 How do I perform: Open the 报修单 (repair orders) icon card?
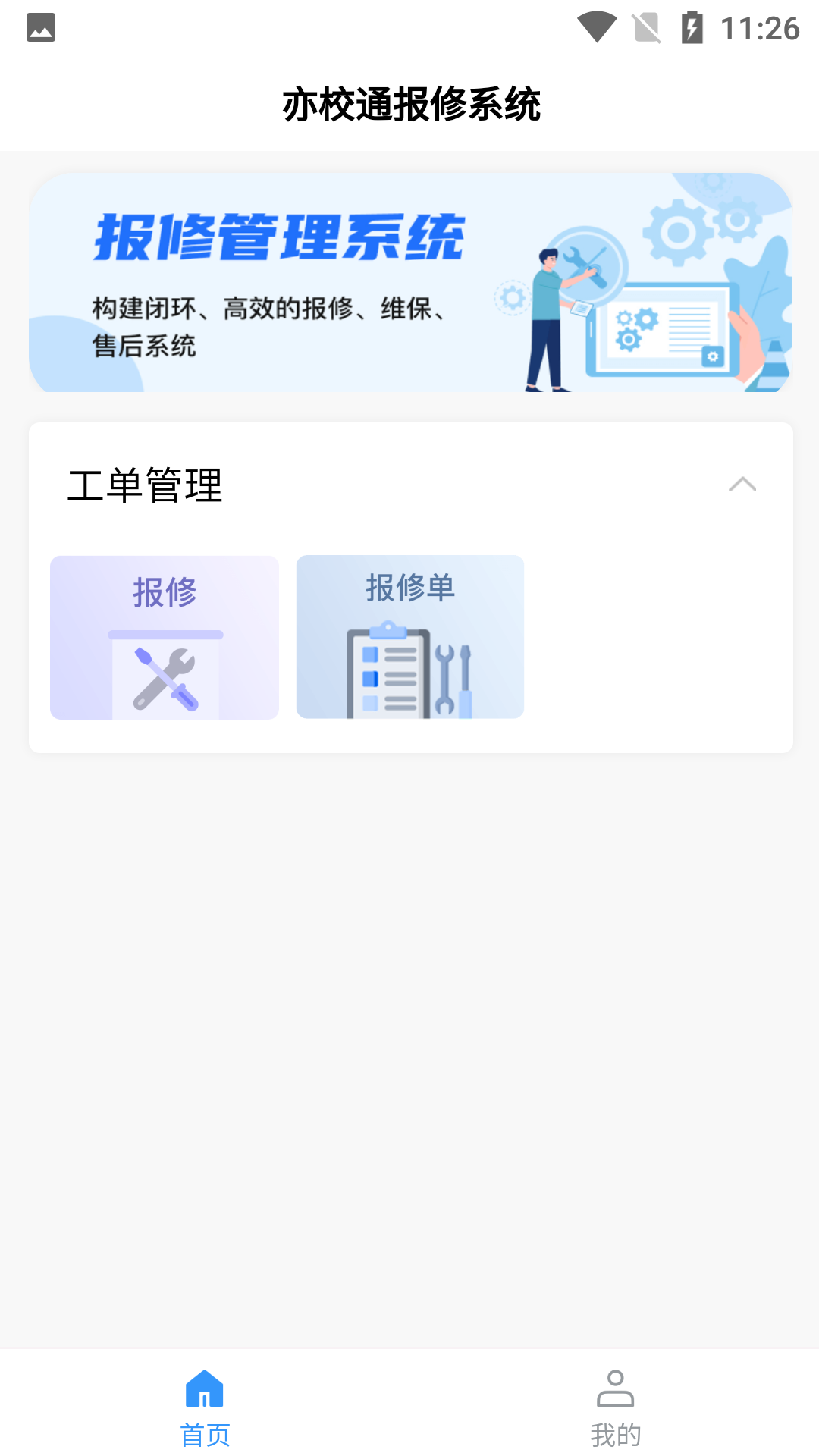(409, 635)
